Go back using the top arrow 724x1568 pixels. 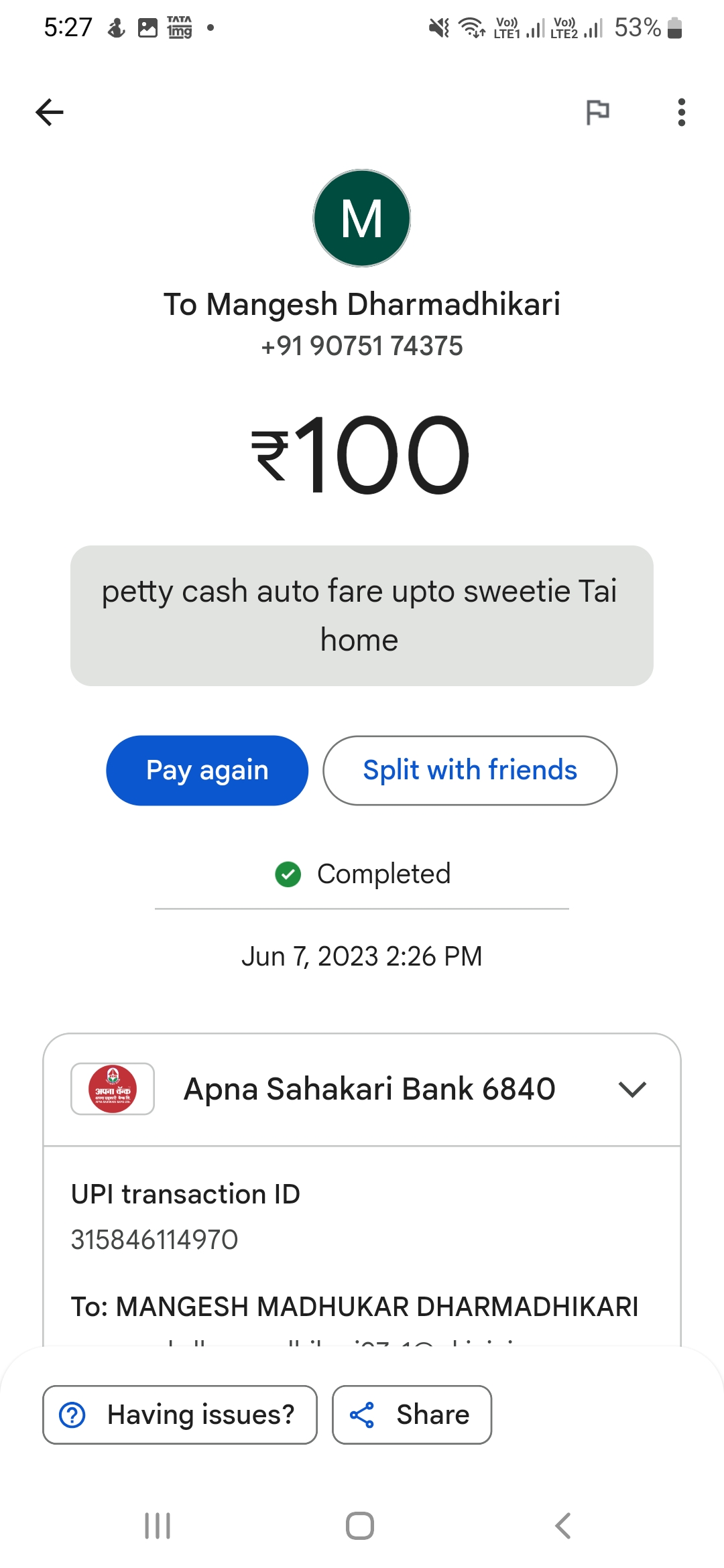(50, 112)
